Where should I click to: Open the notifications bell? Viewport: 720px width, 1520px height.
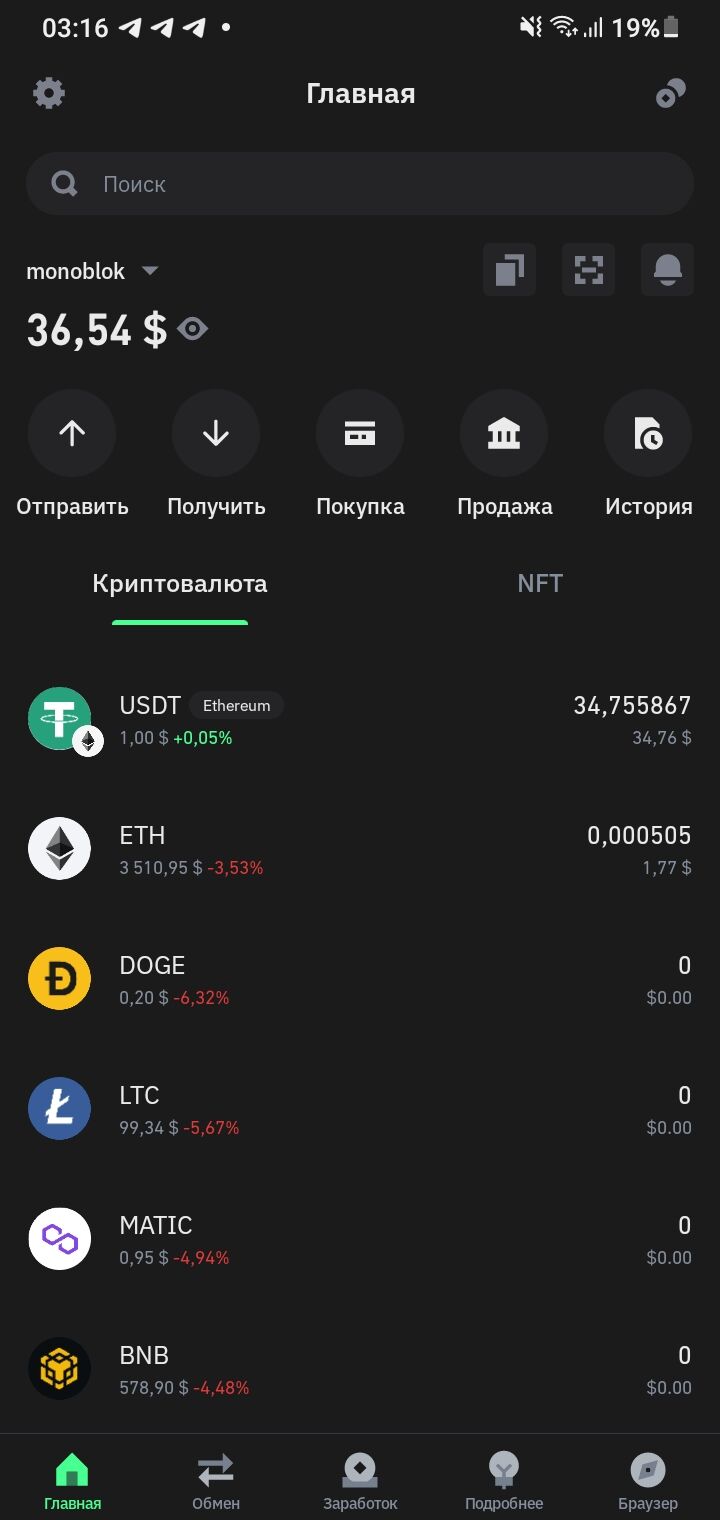click(668, 270)
